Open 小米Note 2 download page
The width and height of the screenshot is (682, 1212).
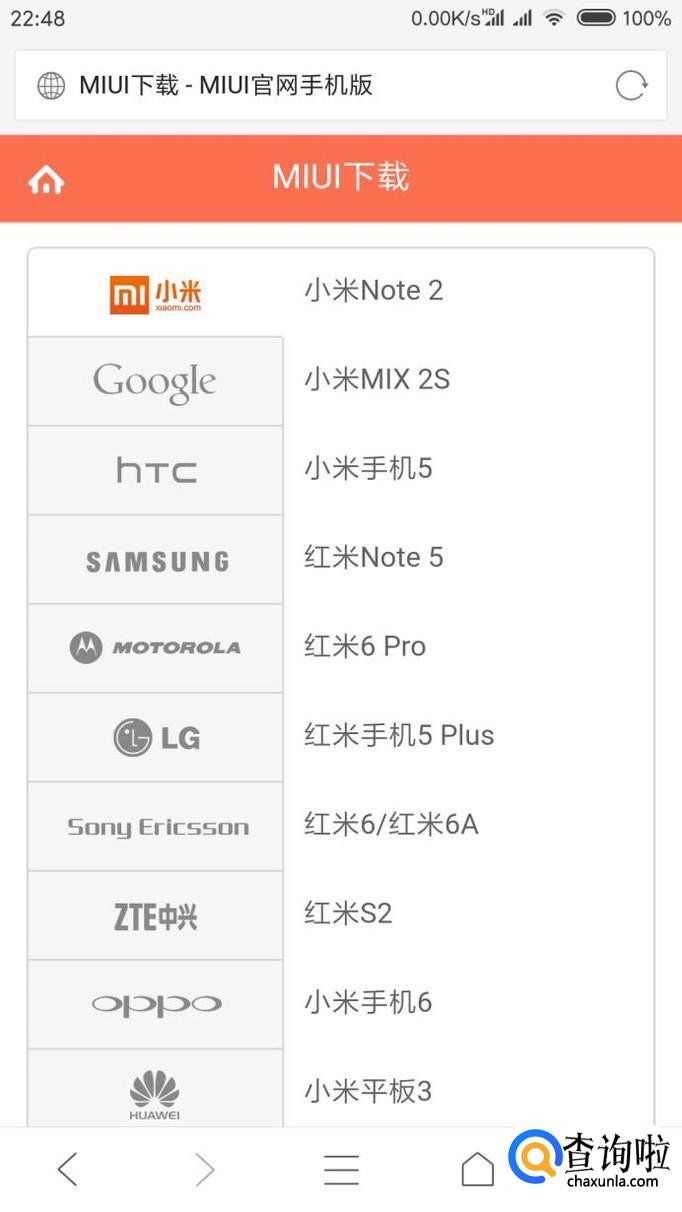tap(373, 291)
